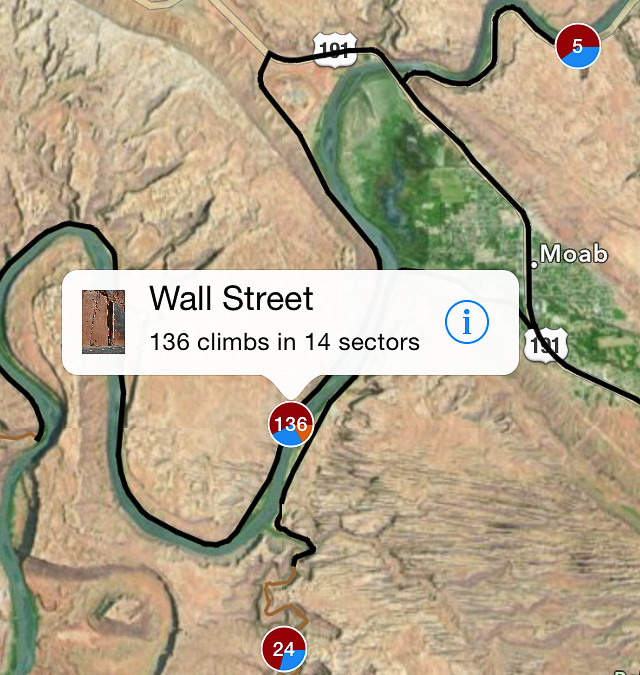Tap the map marker labeled 136
Image resolution: width=640 pixels, height=675 pixels.
tap(291, 424)
